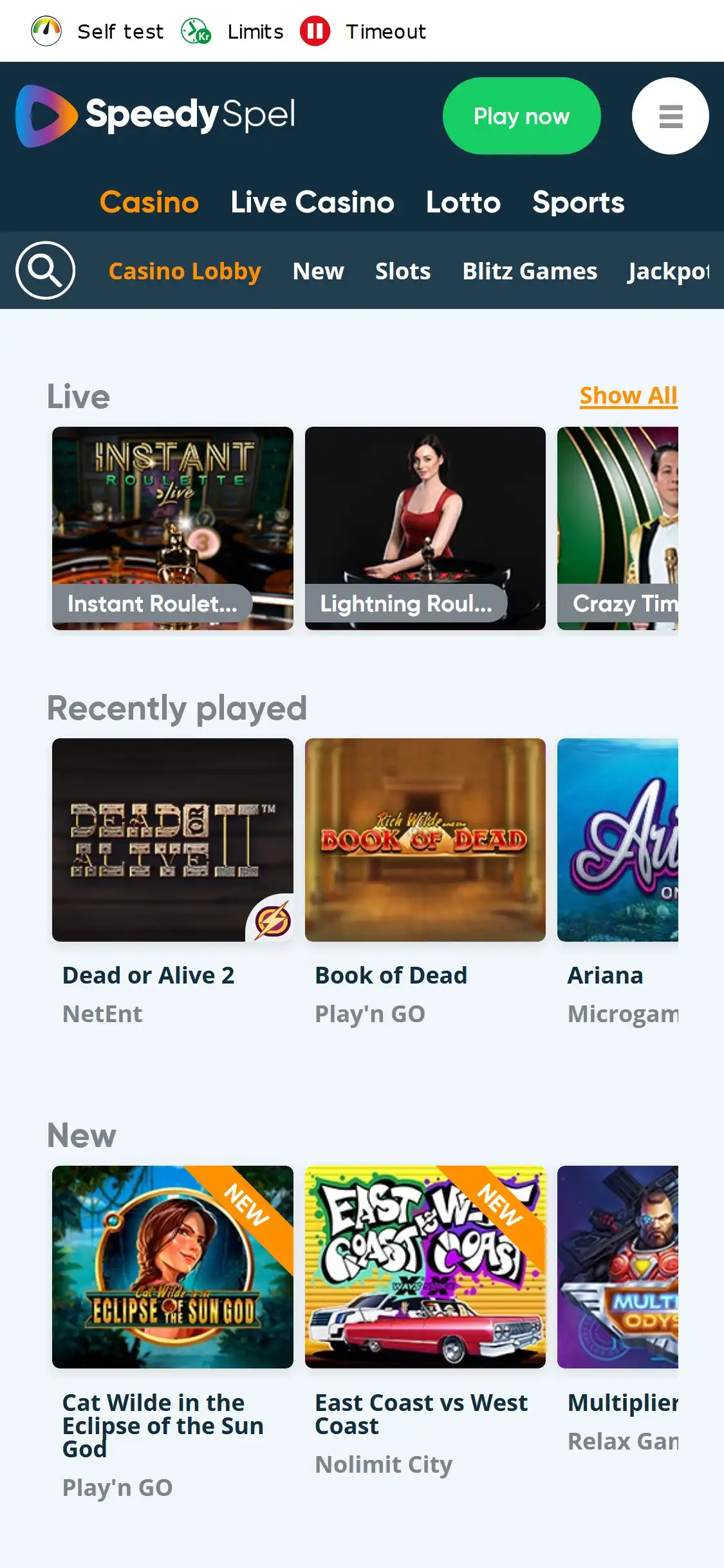This screenshot has width=724, height=1568.
Task: Open the hamburger menu
Action: [x=670, y=117]
